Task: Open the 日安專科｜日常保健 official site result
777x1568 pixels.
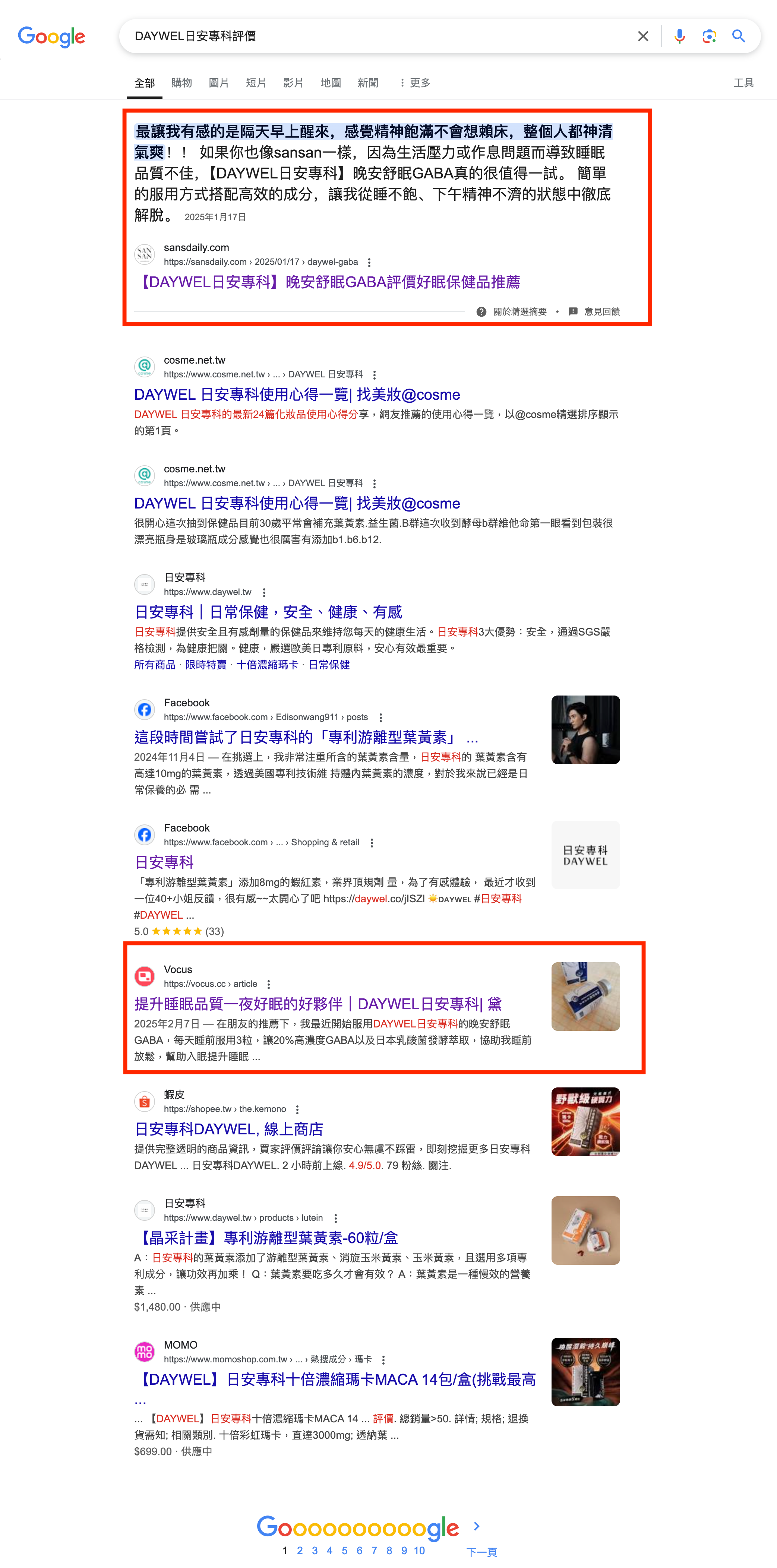Action: tap(268, 612)
